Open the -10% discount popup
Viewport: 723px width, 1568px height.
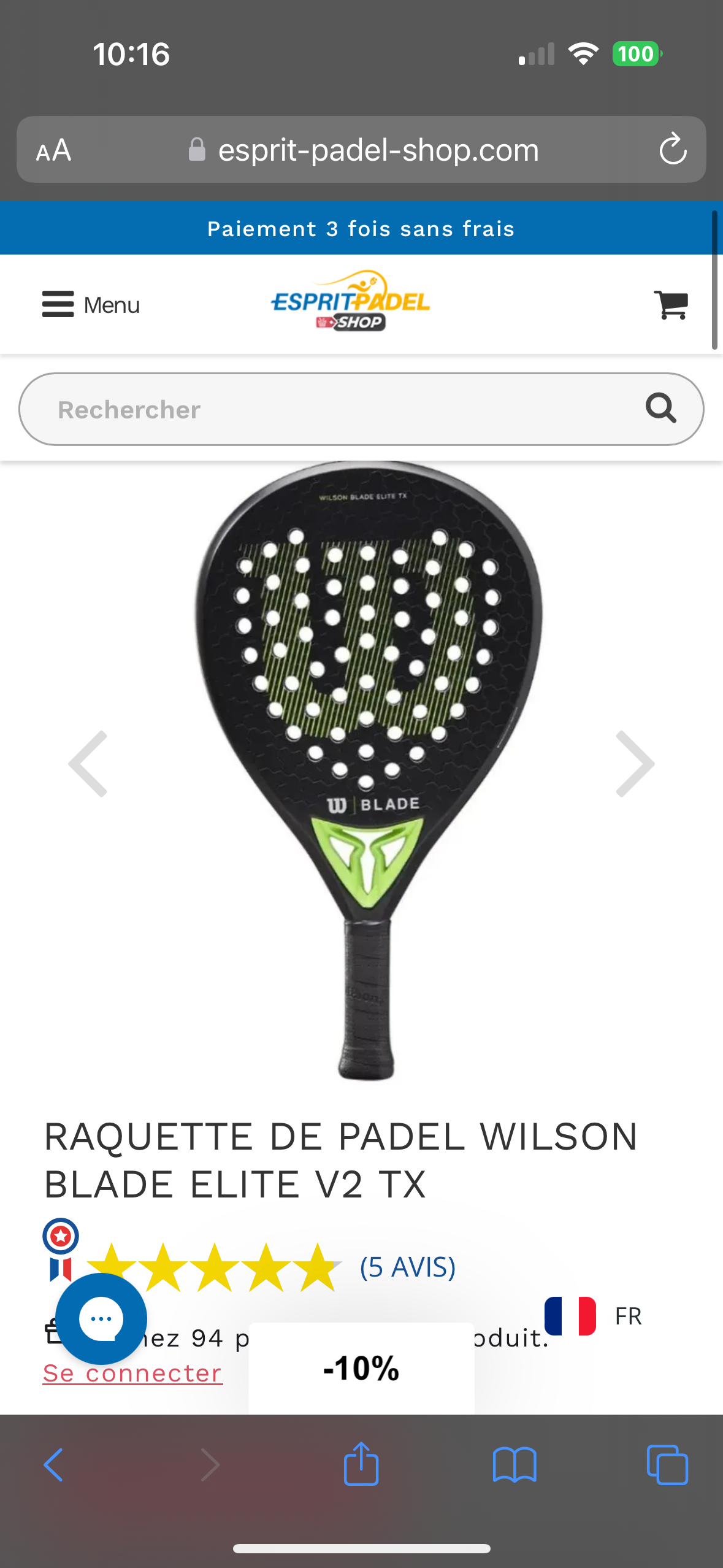coord(361,1368)
